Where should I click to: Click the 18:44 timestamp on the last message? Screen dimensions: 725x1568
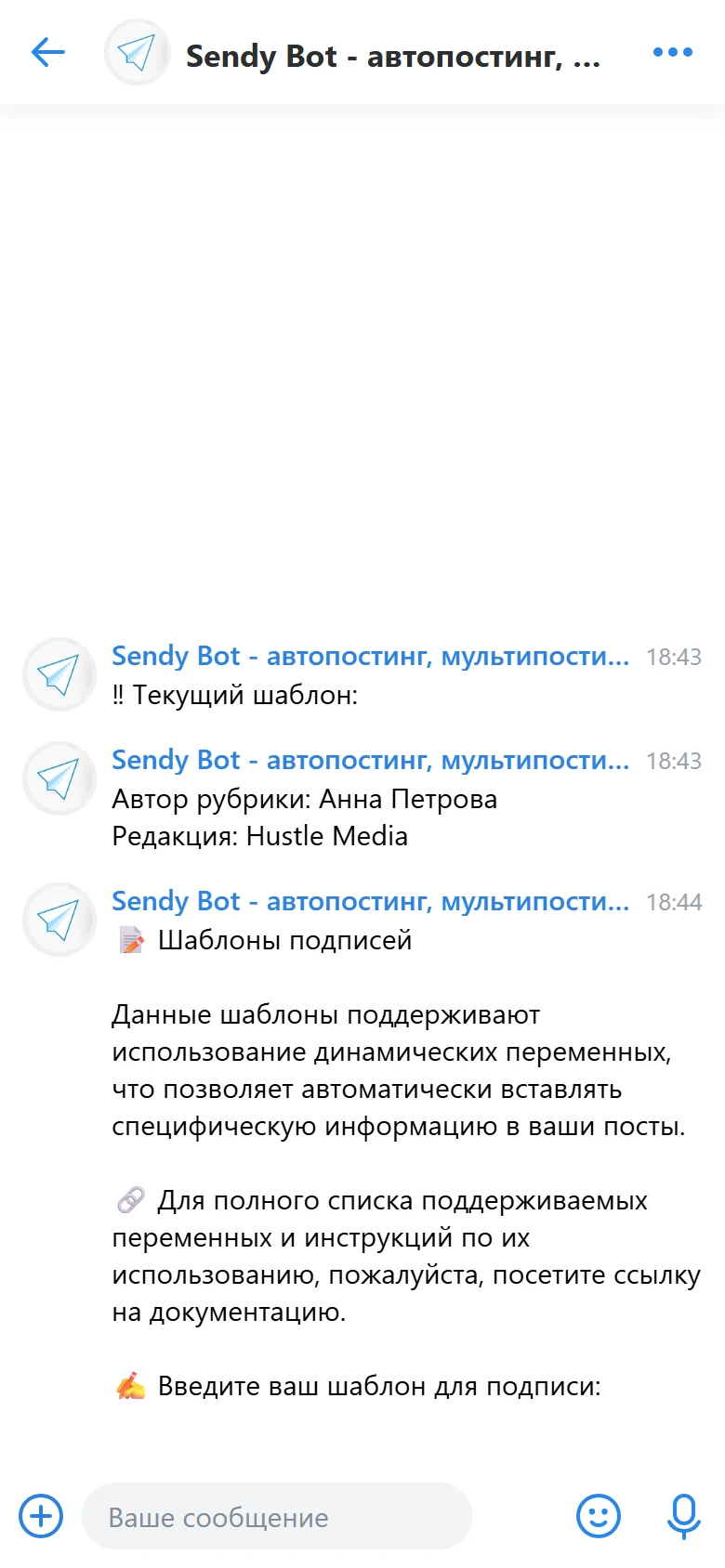coord(674,901)
